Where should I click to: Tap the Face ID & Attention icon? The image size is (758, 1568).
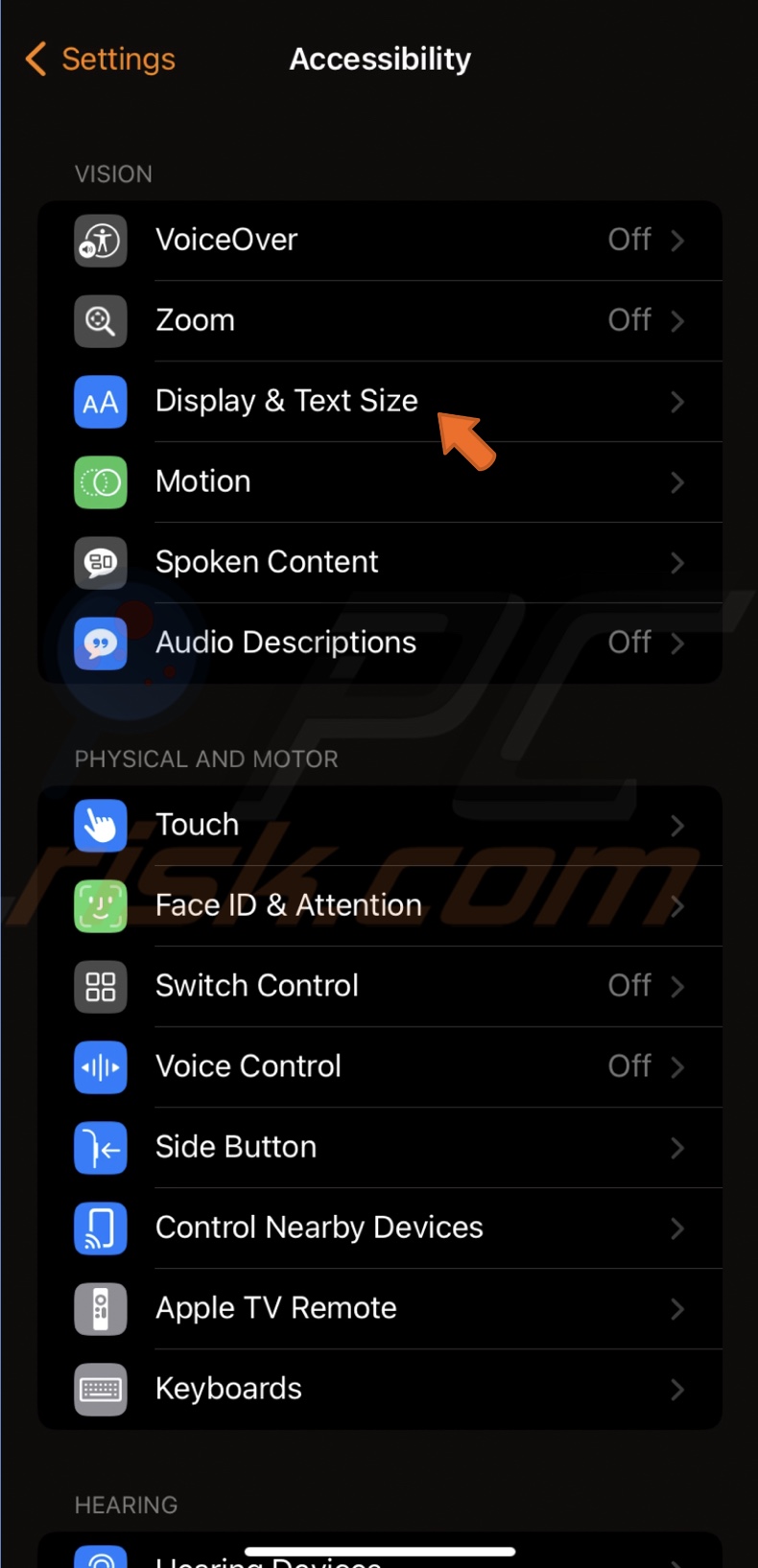pos(100,905)
